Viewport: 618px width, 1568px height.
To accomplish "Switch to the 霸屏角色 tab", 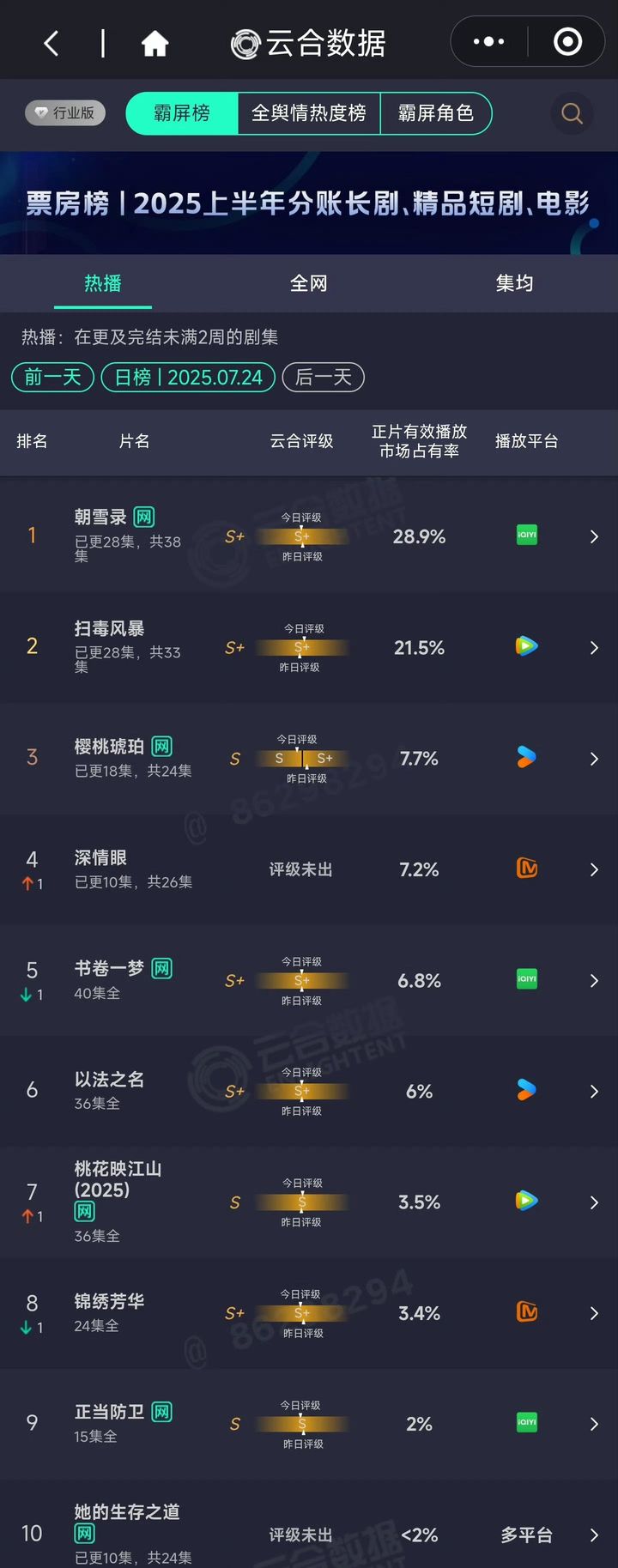I will (x=435, y=113).
